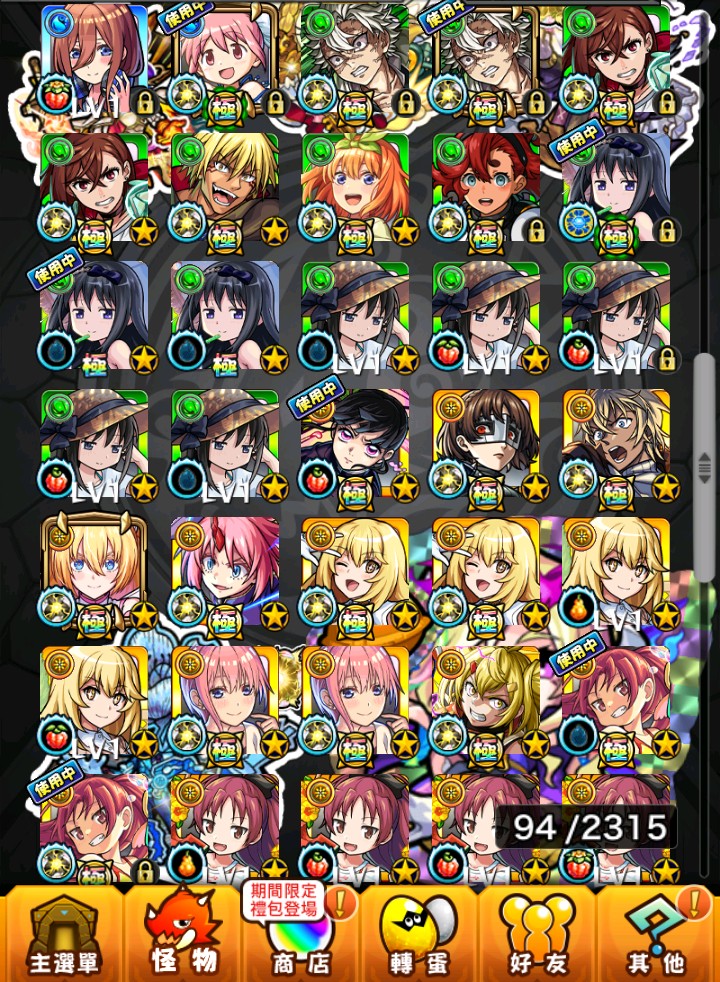Pick the angry blonde character with hairpins

pyautogui.click(x=486, y=702)
